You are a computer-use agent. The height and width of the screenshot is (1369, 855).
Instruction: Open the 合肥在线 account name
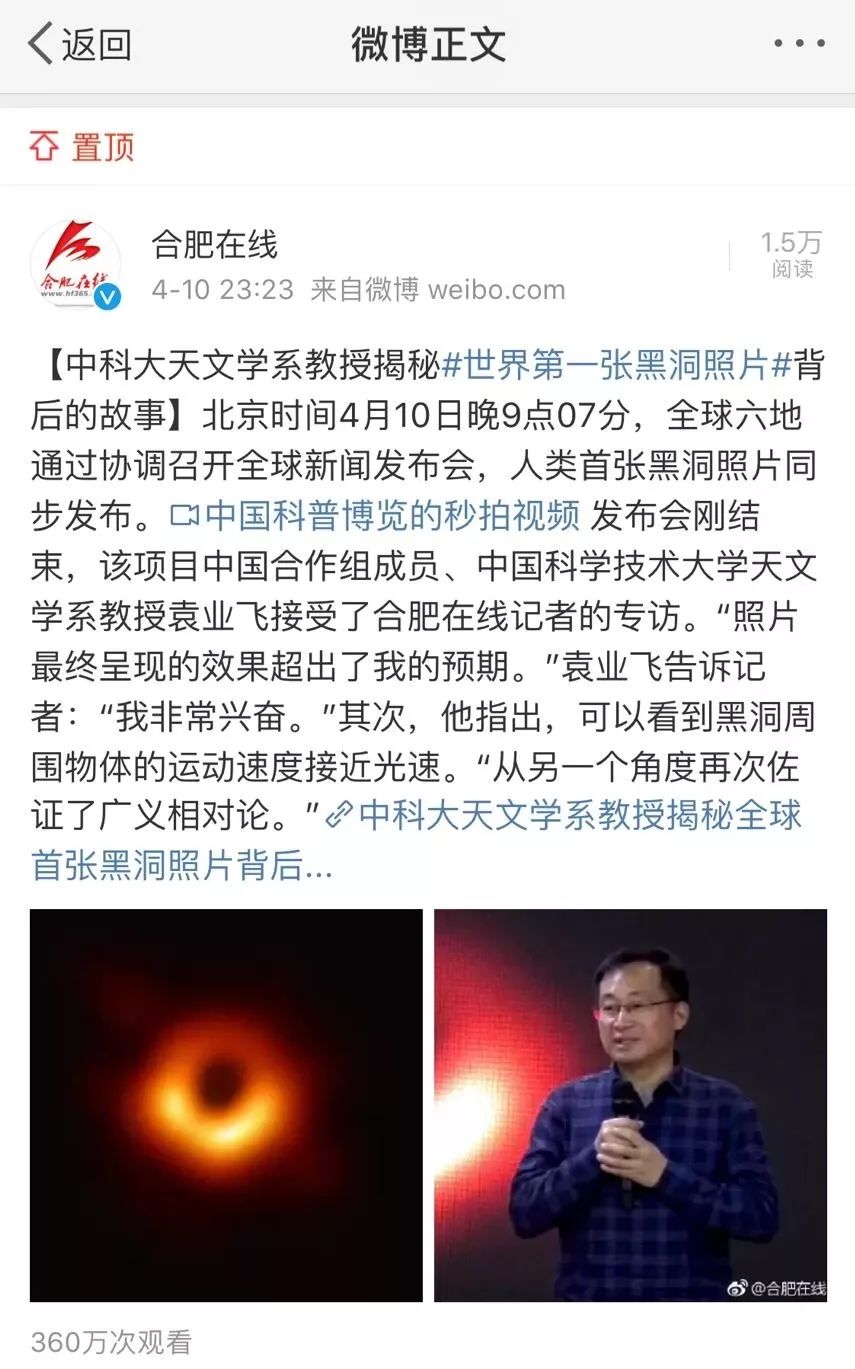click(x=214, y=244)
